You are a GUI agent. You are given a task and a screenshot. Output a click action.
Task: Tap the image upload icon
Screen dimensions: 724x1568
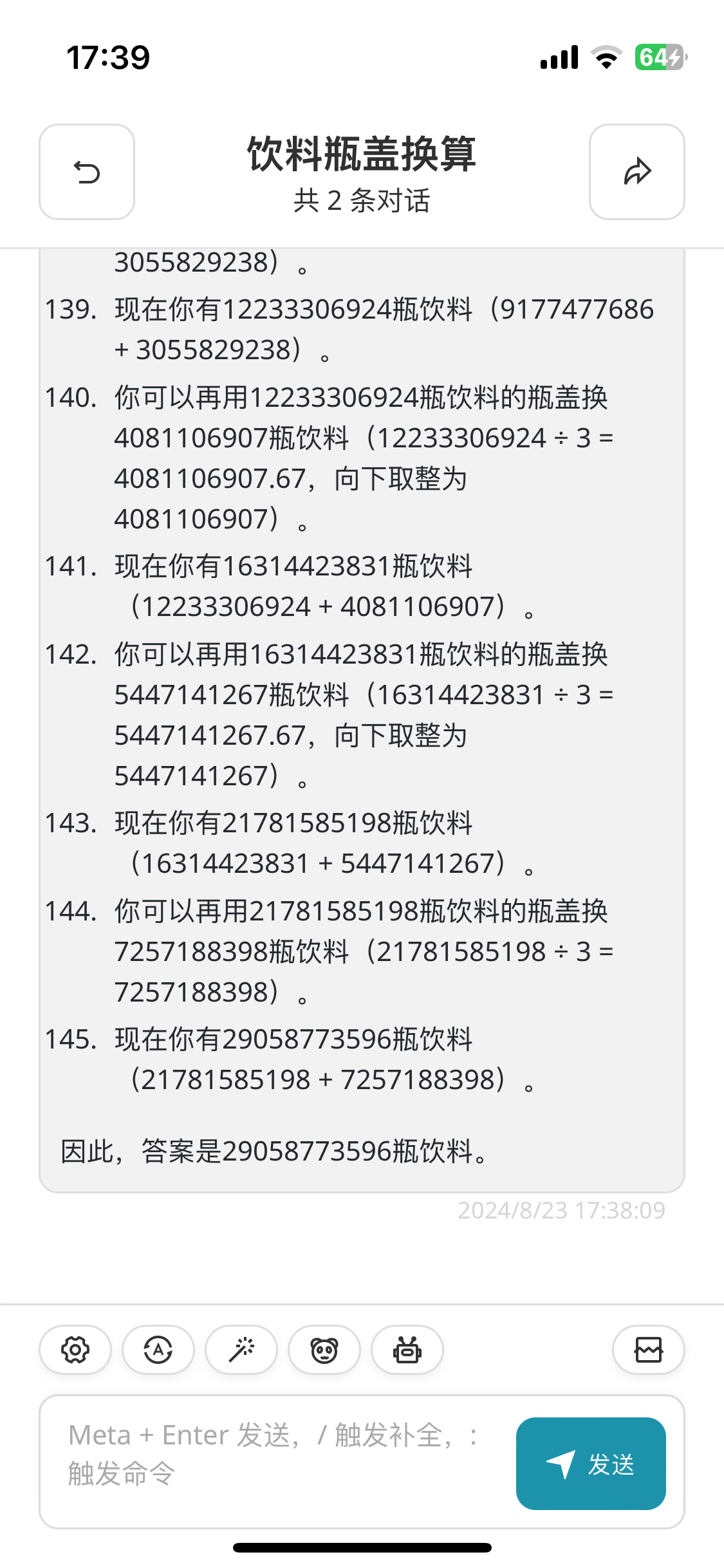point(649,1350)
